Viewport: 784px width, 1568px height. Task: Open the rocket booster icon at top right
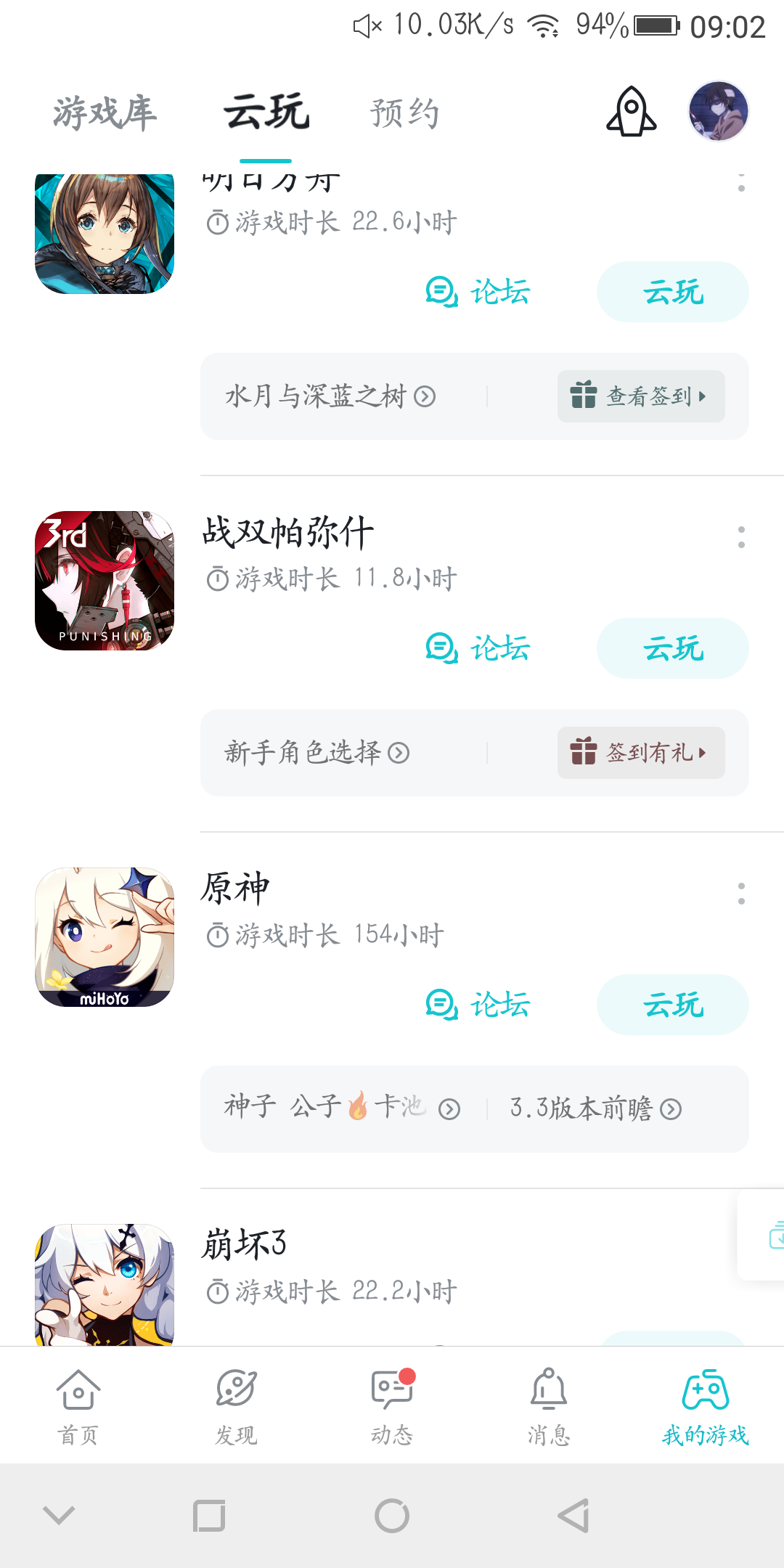coord(630,111)
